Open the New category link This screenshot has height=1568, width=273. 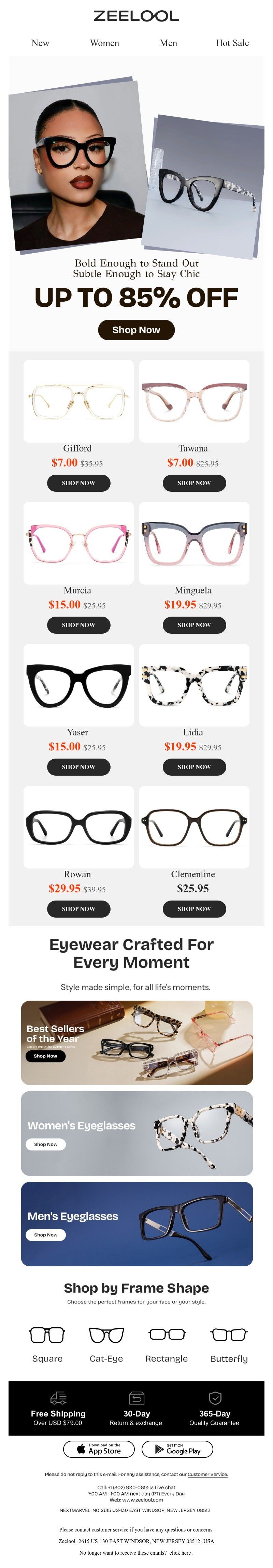(40, 43)
